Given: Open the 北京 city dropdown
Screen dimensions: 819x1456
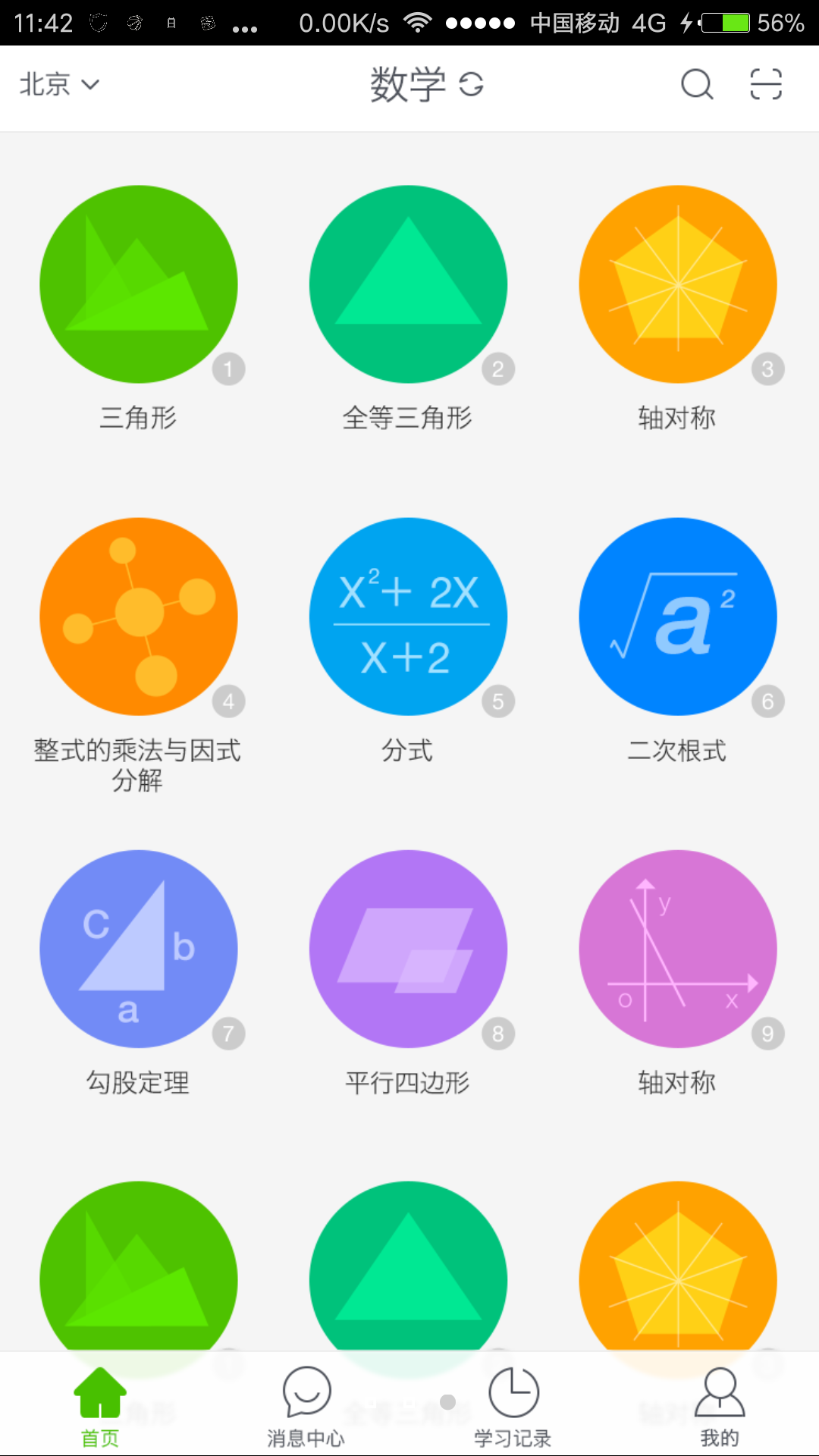Looking at the screenshot, I should pyautogui.click(x=59, y=84).
